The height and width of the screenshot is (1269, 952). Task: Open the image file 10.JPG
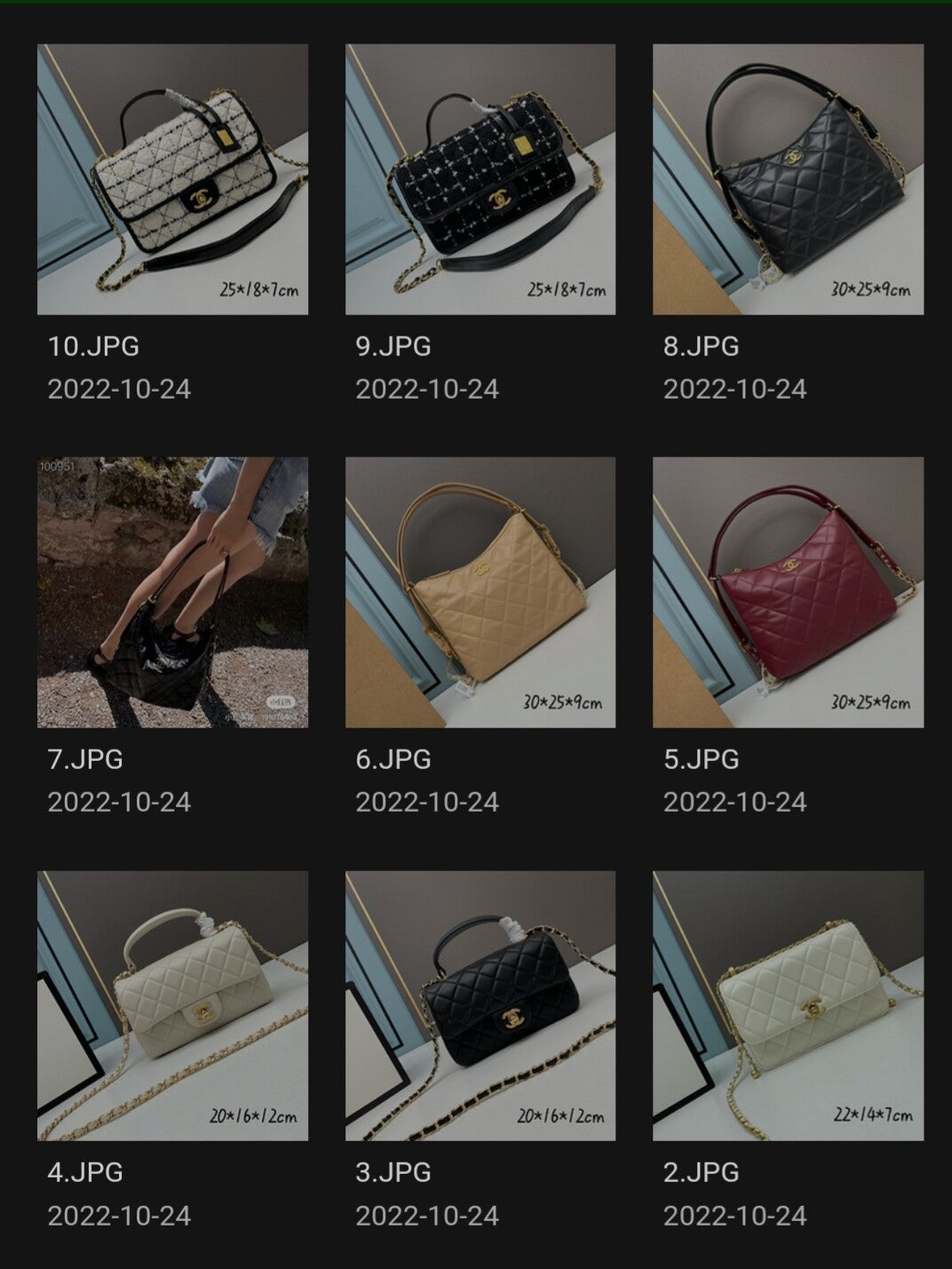point(172,179)
